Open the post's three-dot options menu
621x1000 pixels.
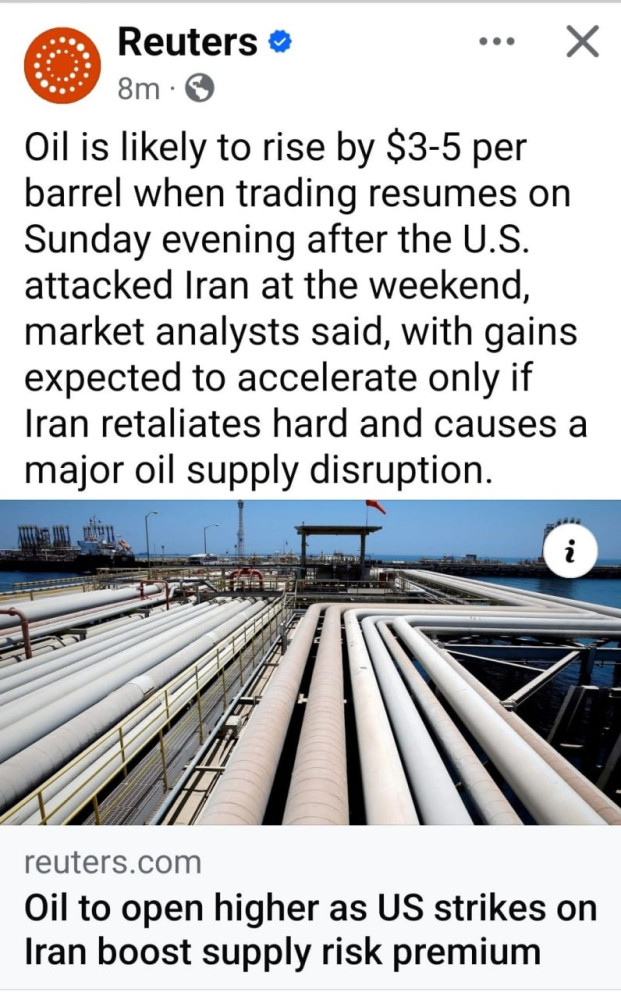(x=497, y=42)
